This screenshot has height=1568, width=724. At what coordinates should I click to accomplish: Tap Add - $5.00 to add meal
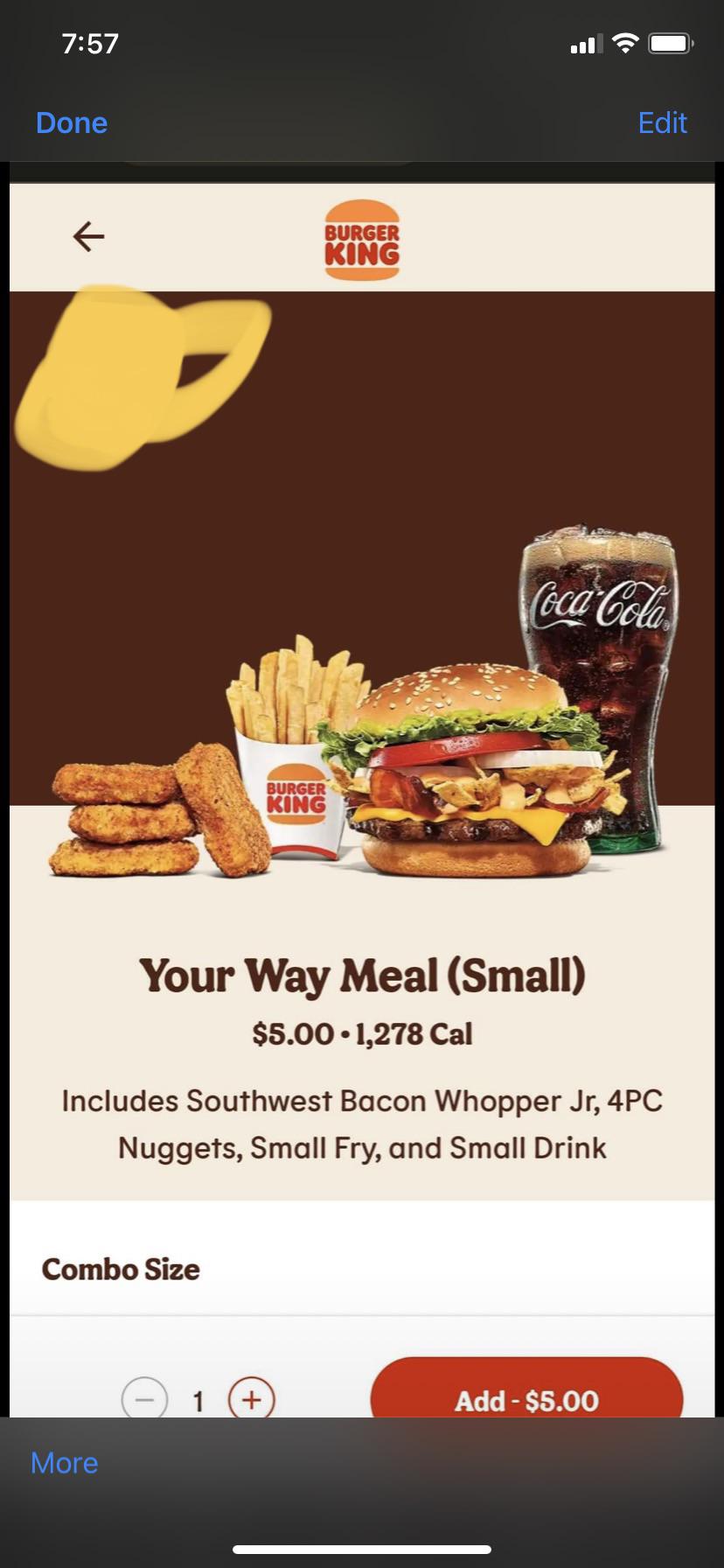525,1398
